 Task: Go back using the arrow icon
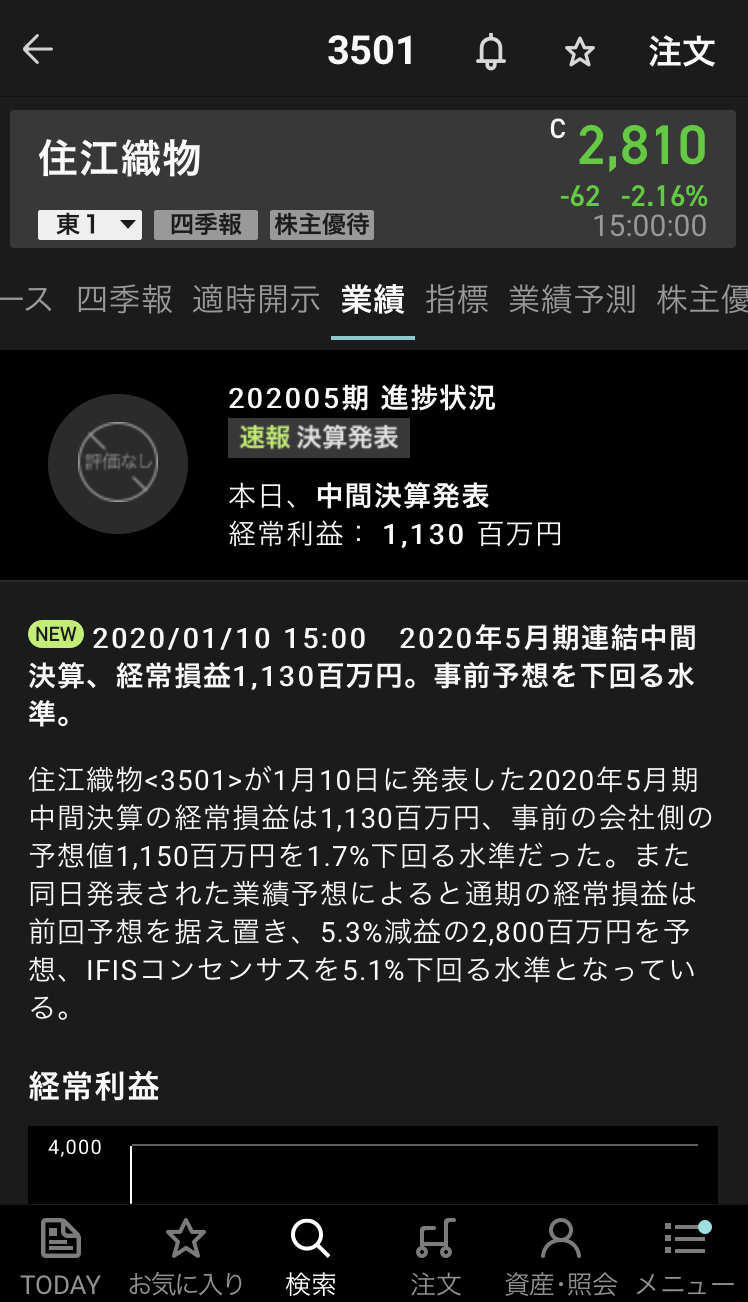click(38, 50)
